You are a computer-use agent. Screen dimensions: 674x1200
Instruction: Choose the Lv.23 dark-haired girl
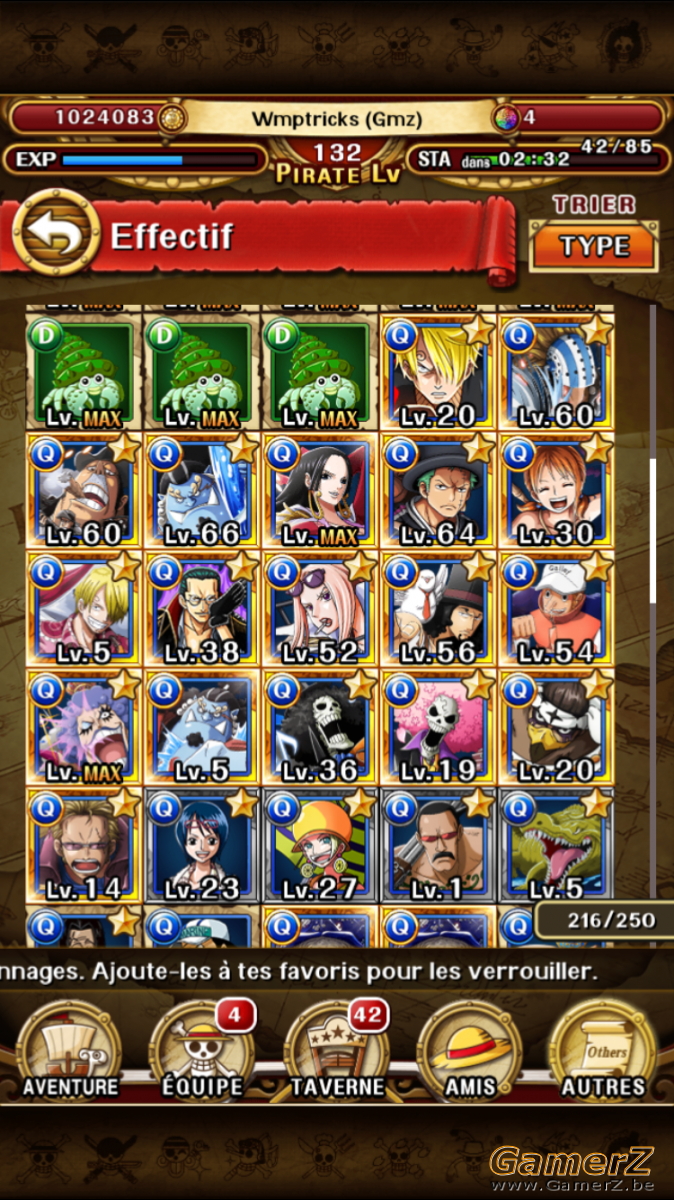pos(203,844)
